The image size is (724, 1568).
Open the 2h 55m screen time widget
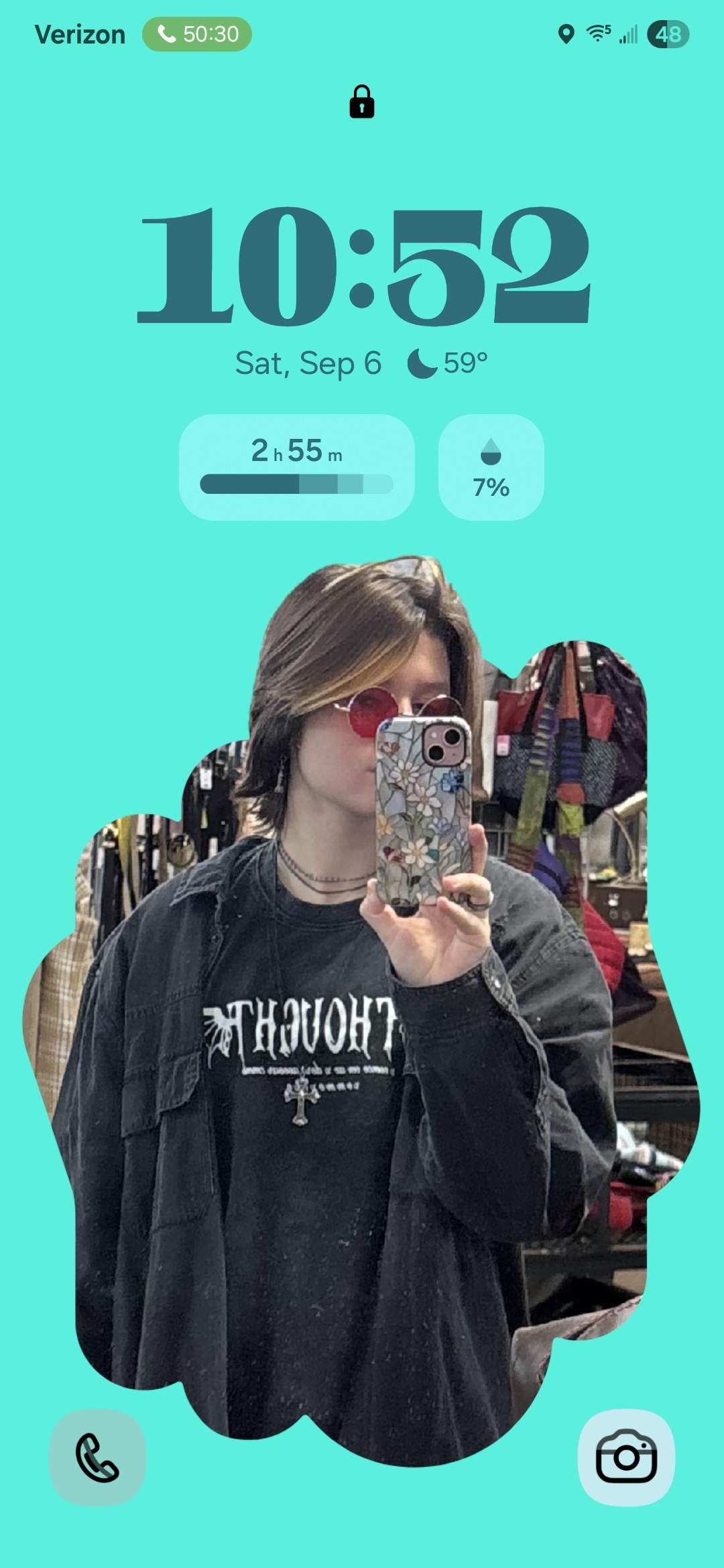pos(296,467)
